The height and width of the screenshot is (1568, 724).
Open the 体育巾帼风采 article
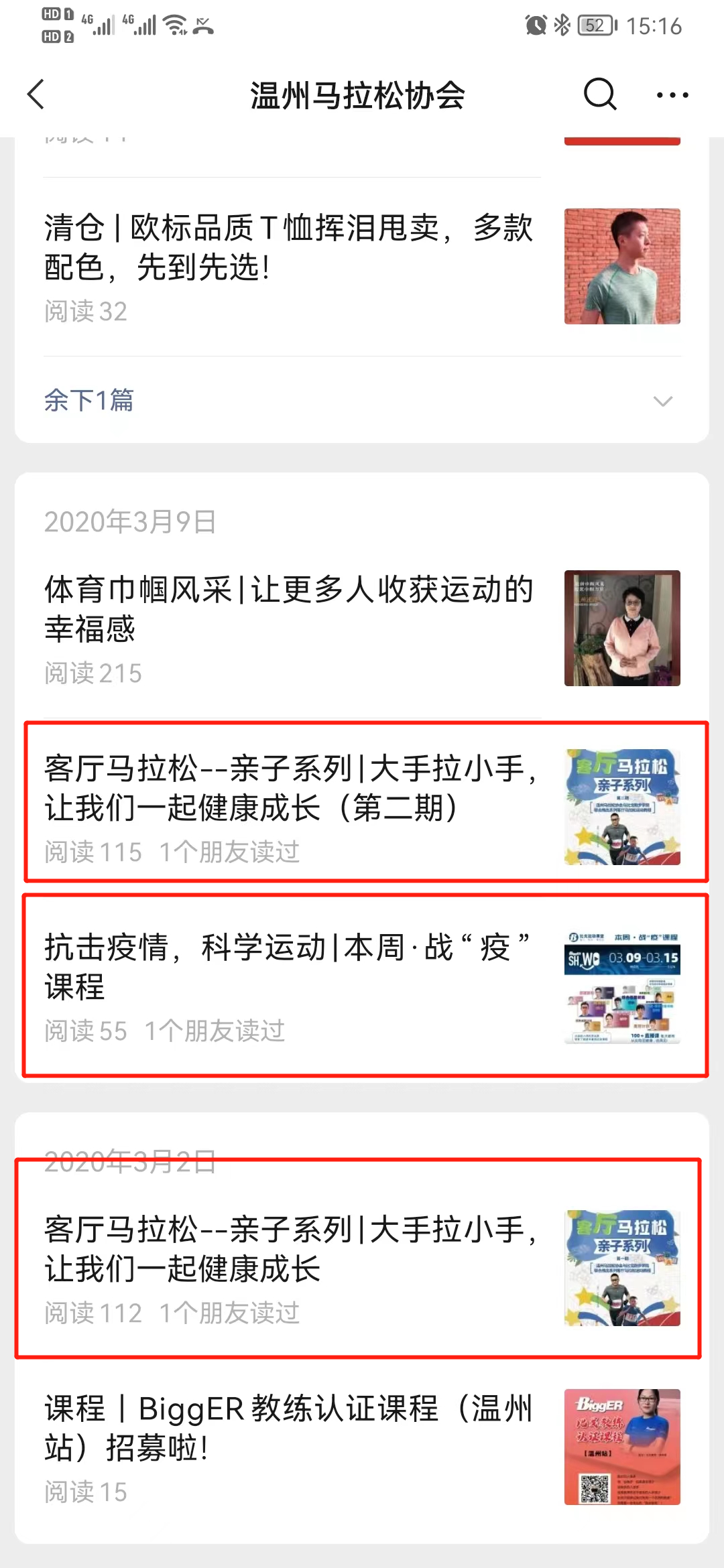pos(288,610)
